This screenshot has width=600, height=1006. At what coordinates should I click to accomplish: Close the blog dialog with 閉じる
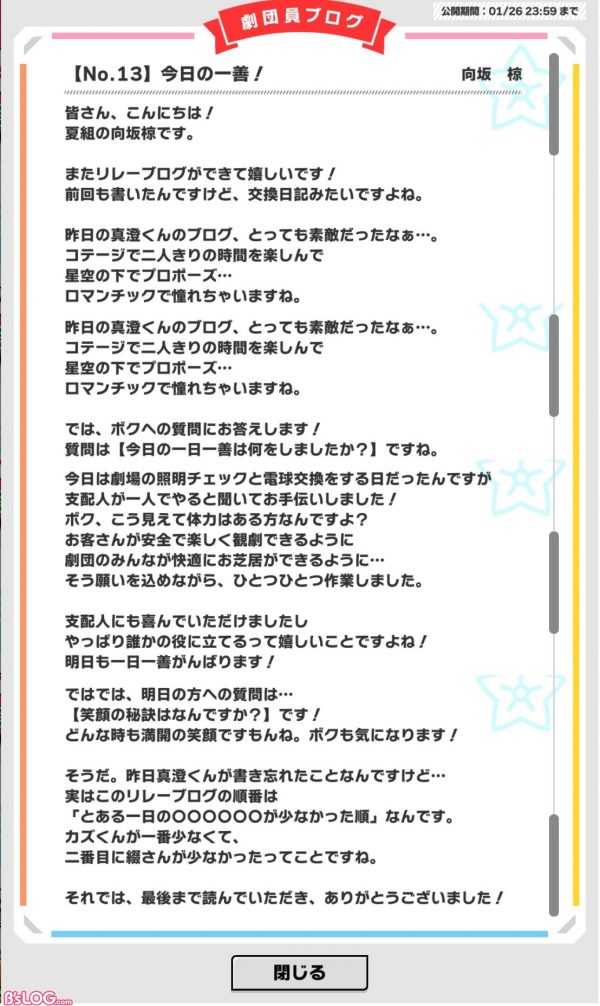tap(299, 972)
